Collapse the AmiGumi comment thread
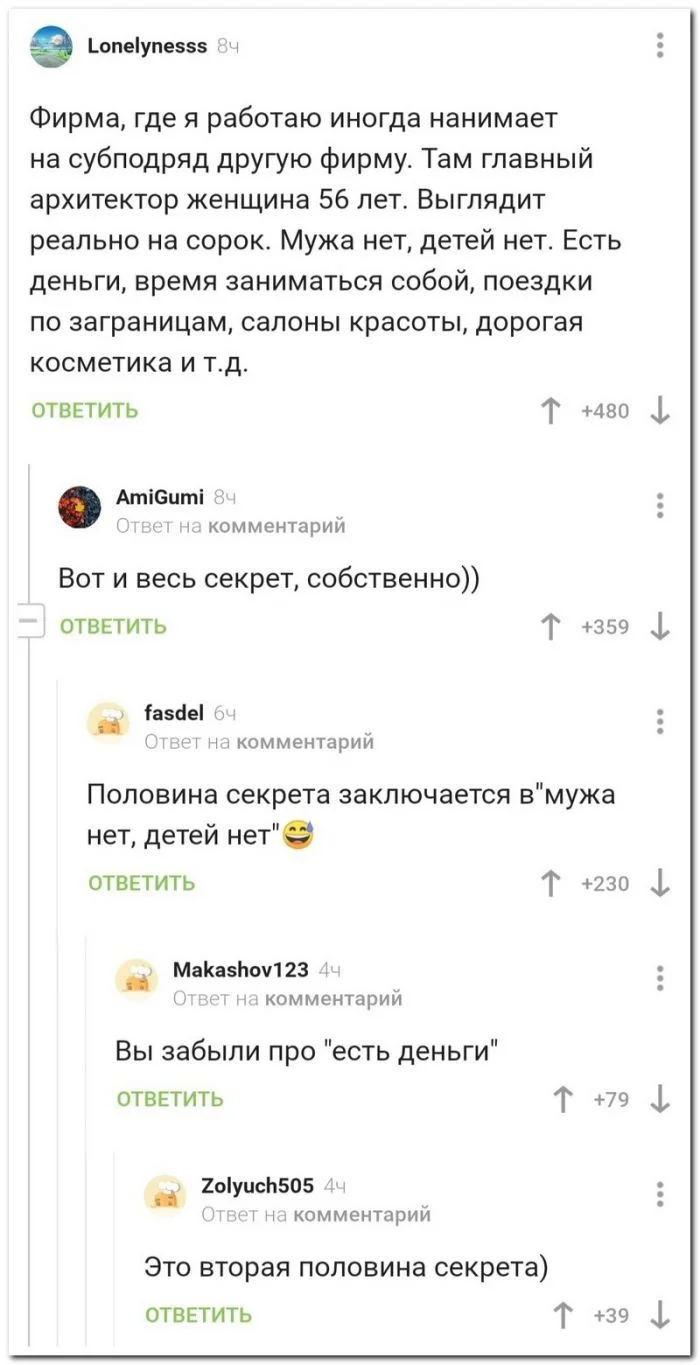Image resolution: width=700 pixels, height=1365 pixels. (28, 622)
